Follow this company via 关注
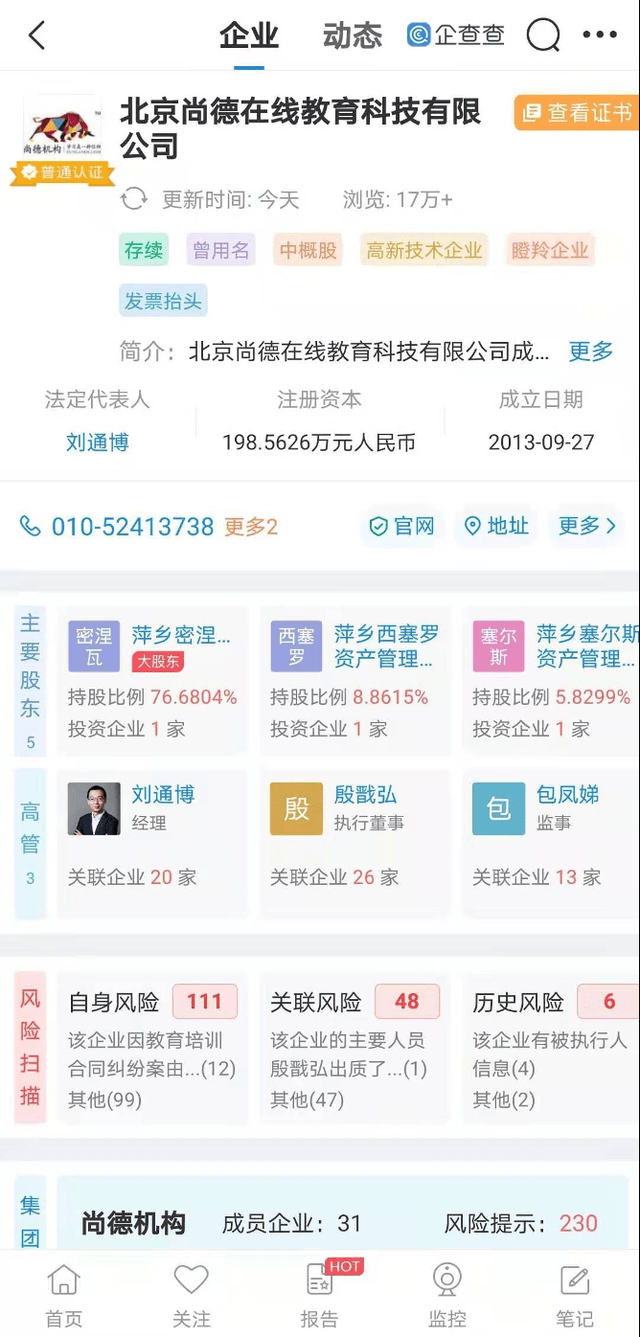Image resolution: width=640 pixels, height=1337 pixels. tap(191, 1295)
